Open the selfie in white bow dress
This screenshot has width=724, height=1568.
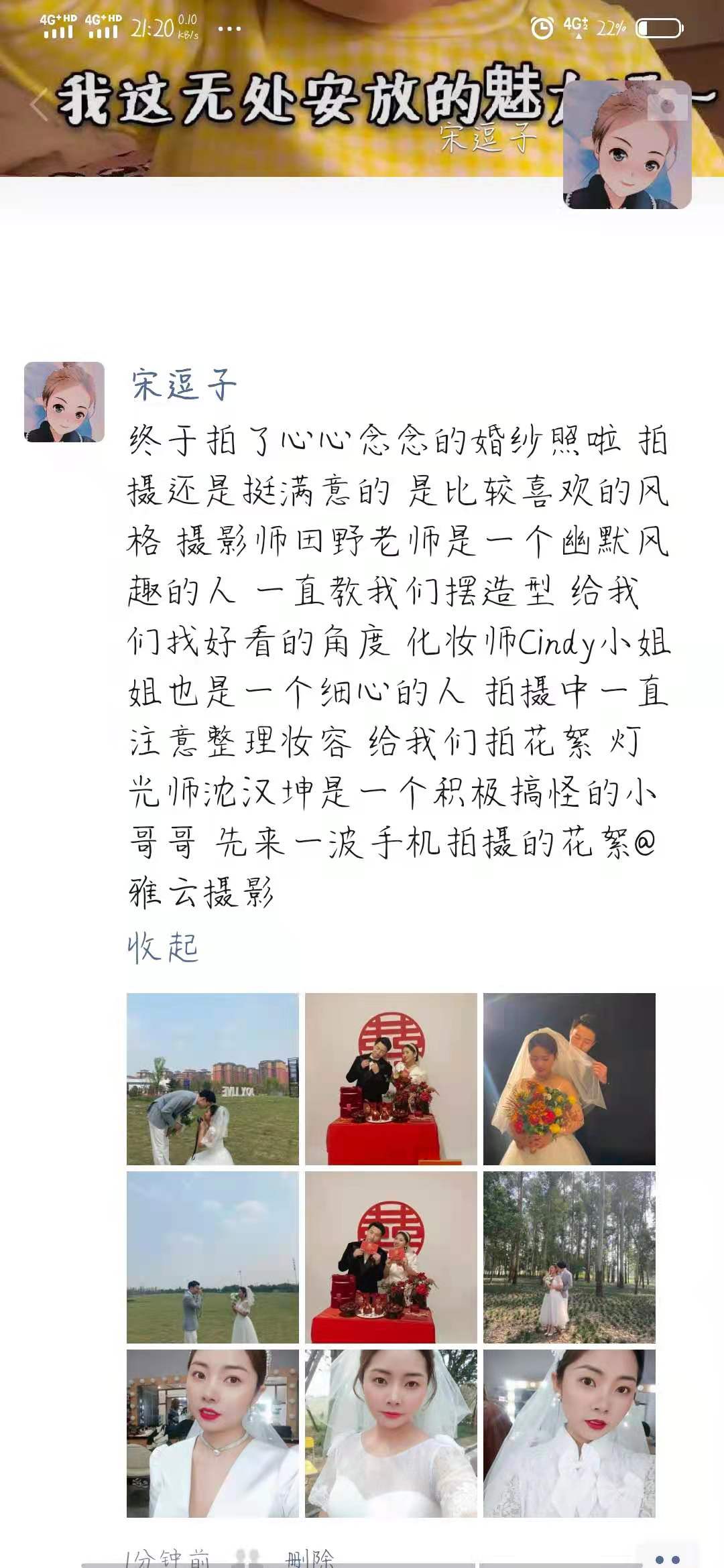(569, 1433)
